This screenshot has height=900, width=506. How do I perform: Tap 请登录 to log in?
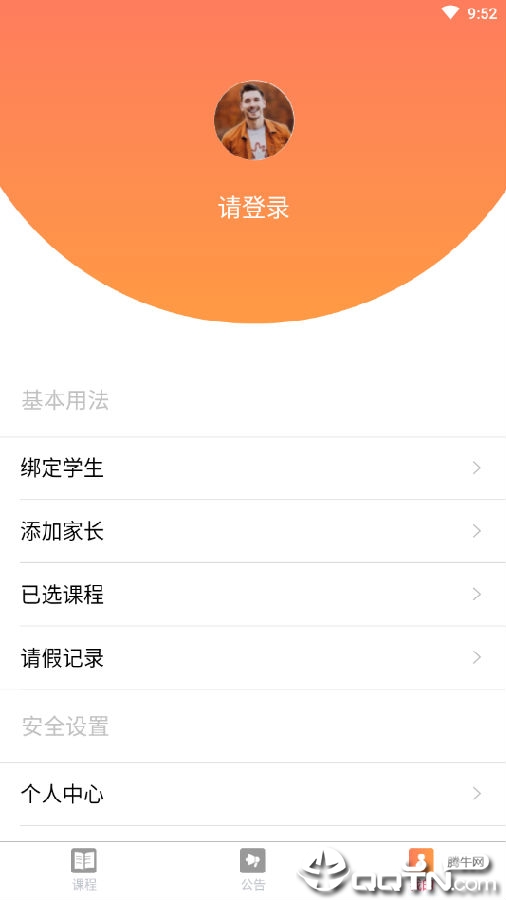253,207
